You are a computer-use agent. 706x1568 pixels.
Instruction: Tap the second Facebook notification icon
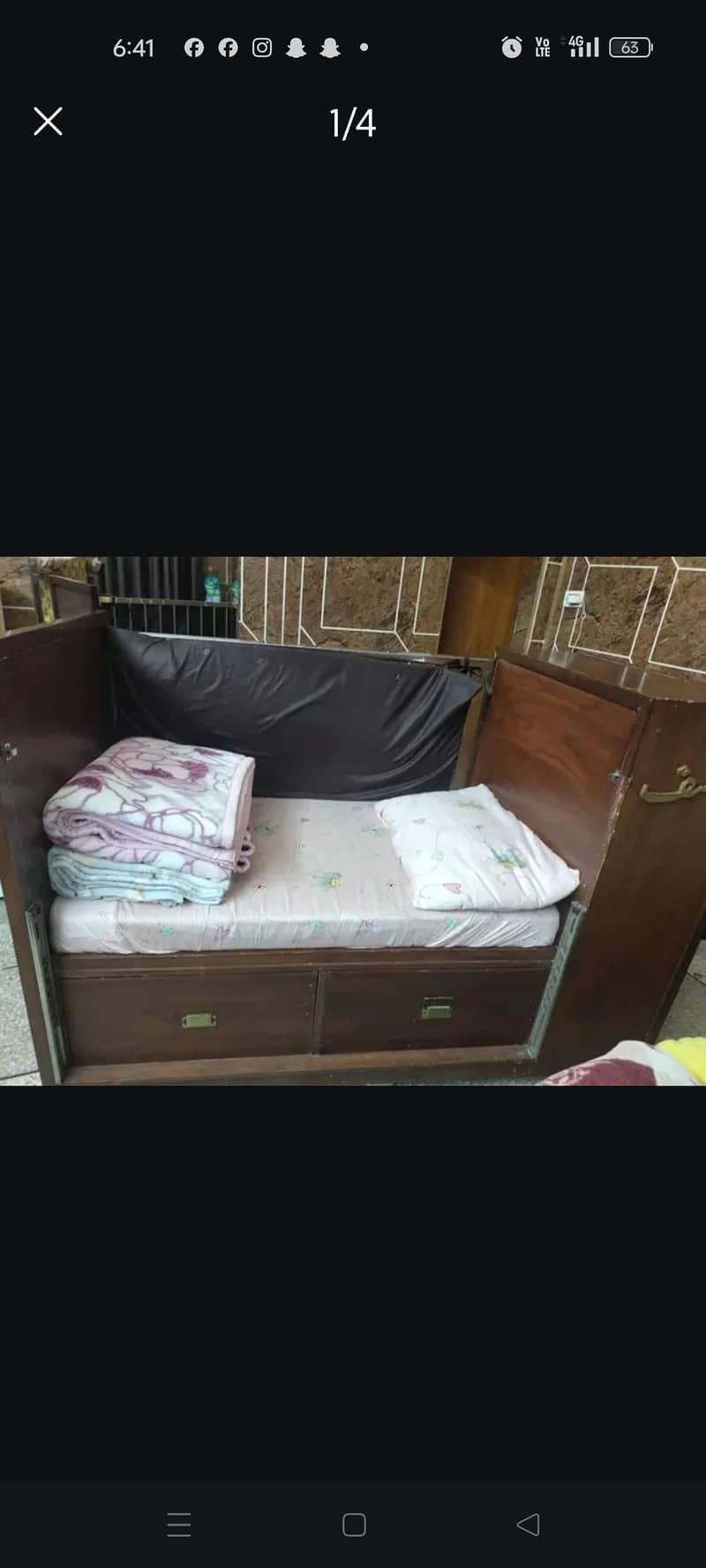click(x=228, y=48)
